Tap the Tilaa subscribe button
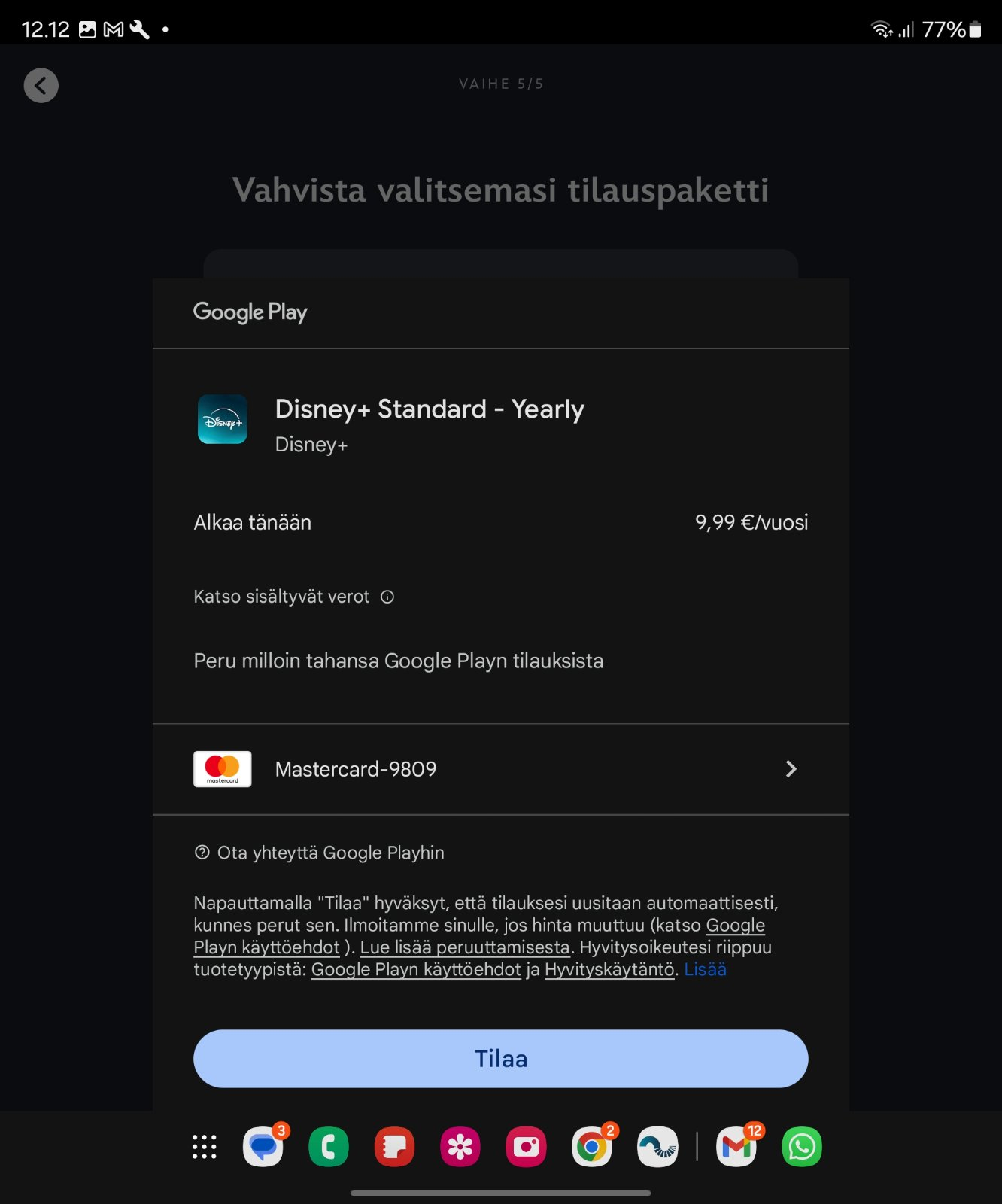Viewport: 1002px width, 1204px height. pyautogui.click(x=500, y=1058)
